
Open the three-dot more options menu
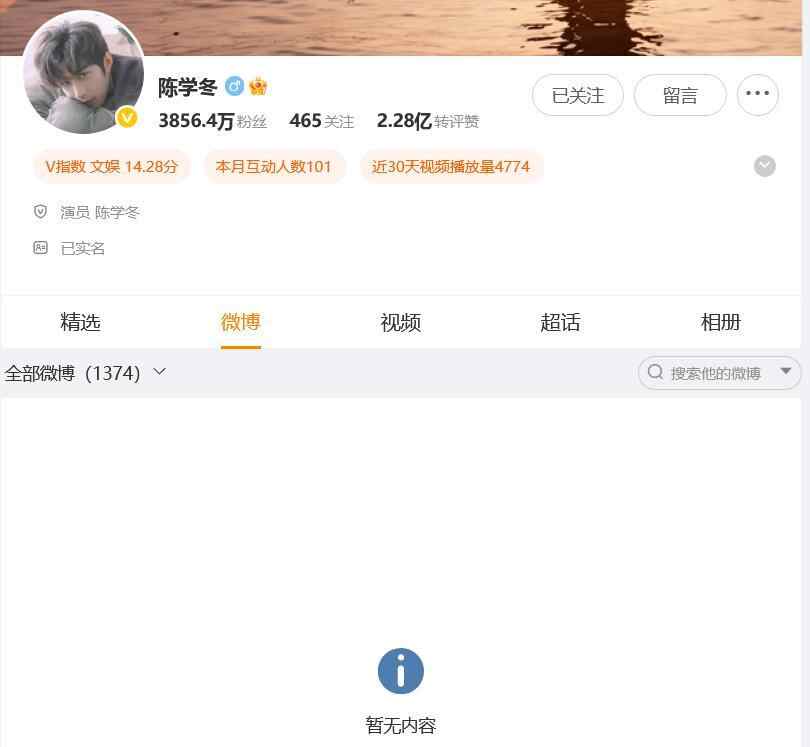(758, 94)
